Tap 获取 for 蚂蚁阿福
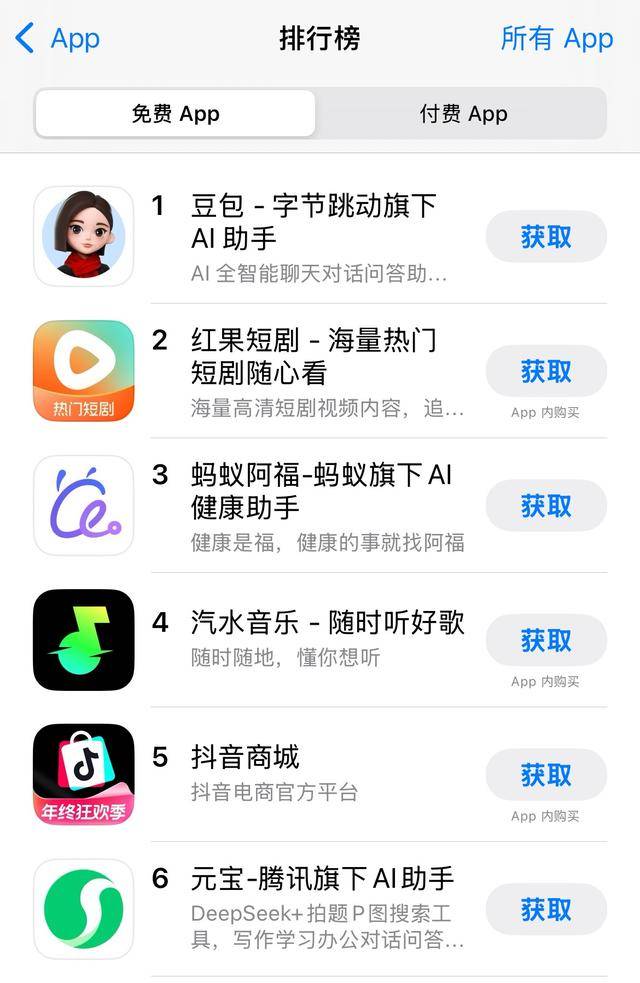The height and width of the screenshot is (983, 640). (546, 506)
